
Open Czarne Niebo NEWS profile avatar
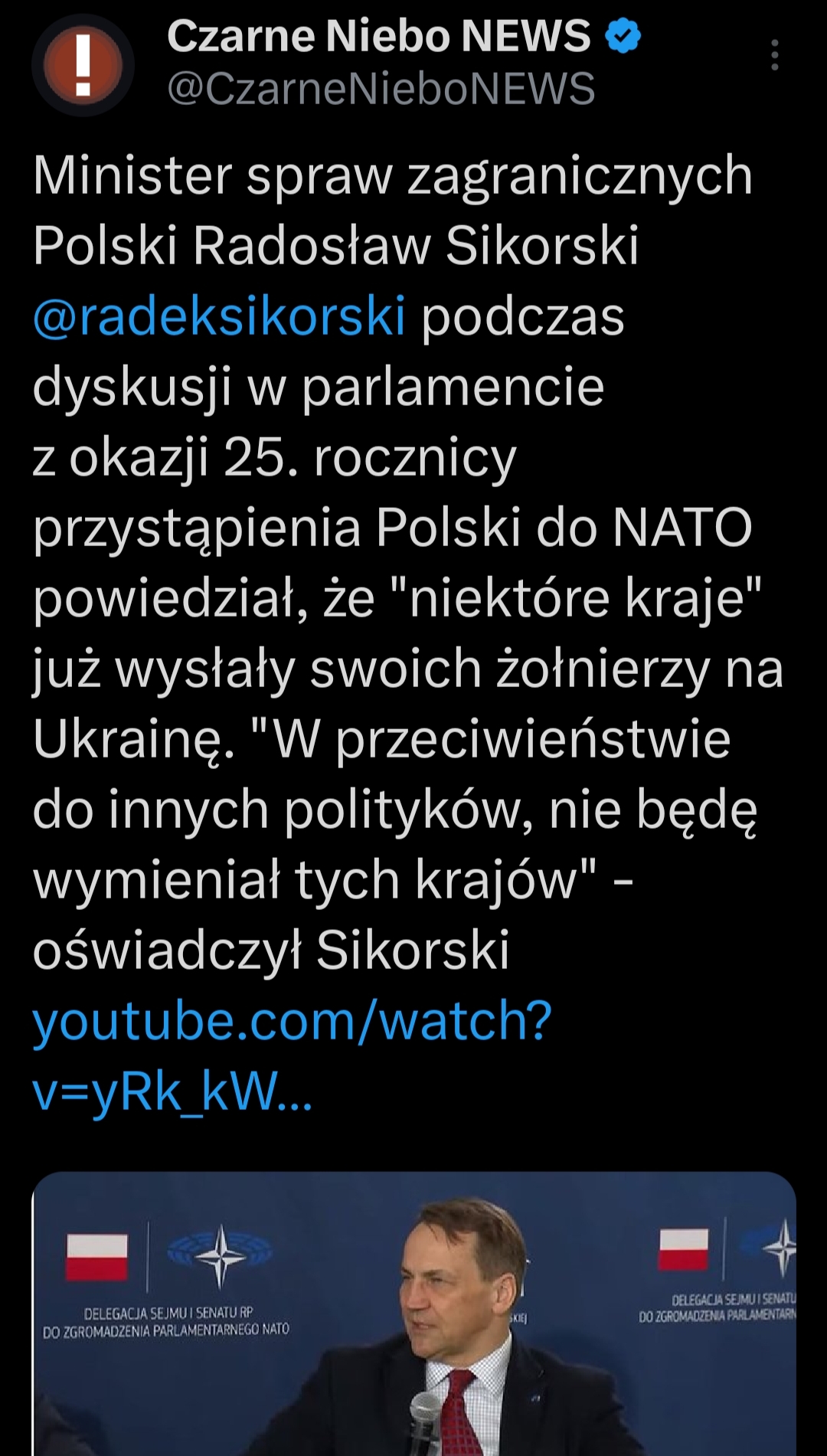[x=83, y=64]
